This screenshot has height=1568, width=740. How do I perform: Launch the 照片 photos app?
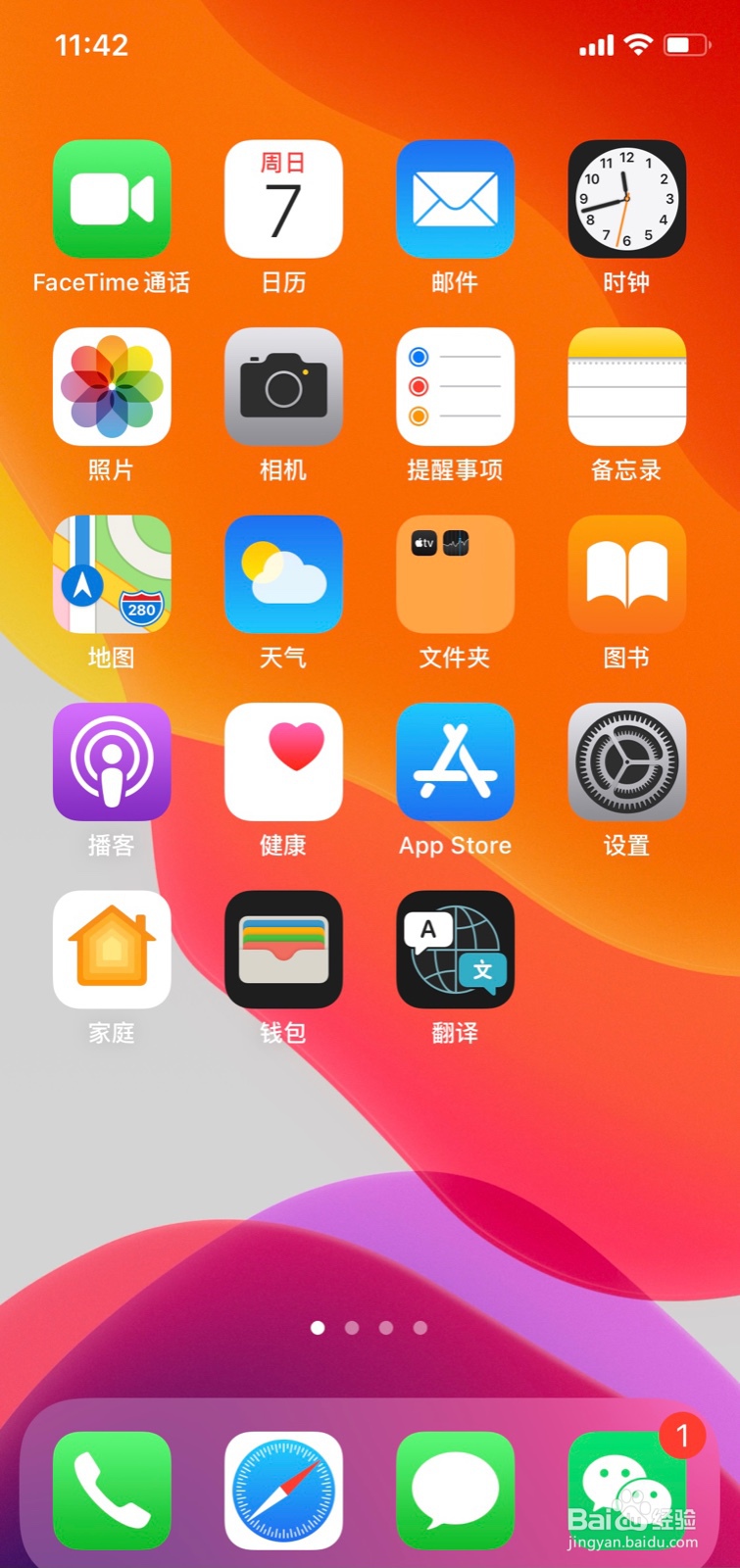click(112, 386)
